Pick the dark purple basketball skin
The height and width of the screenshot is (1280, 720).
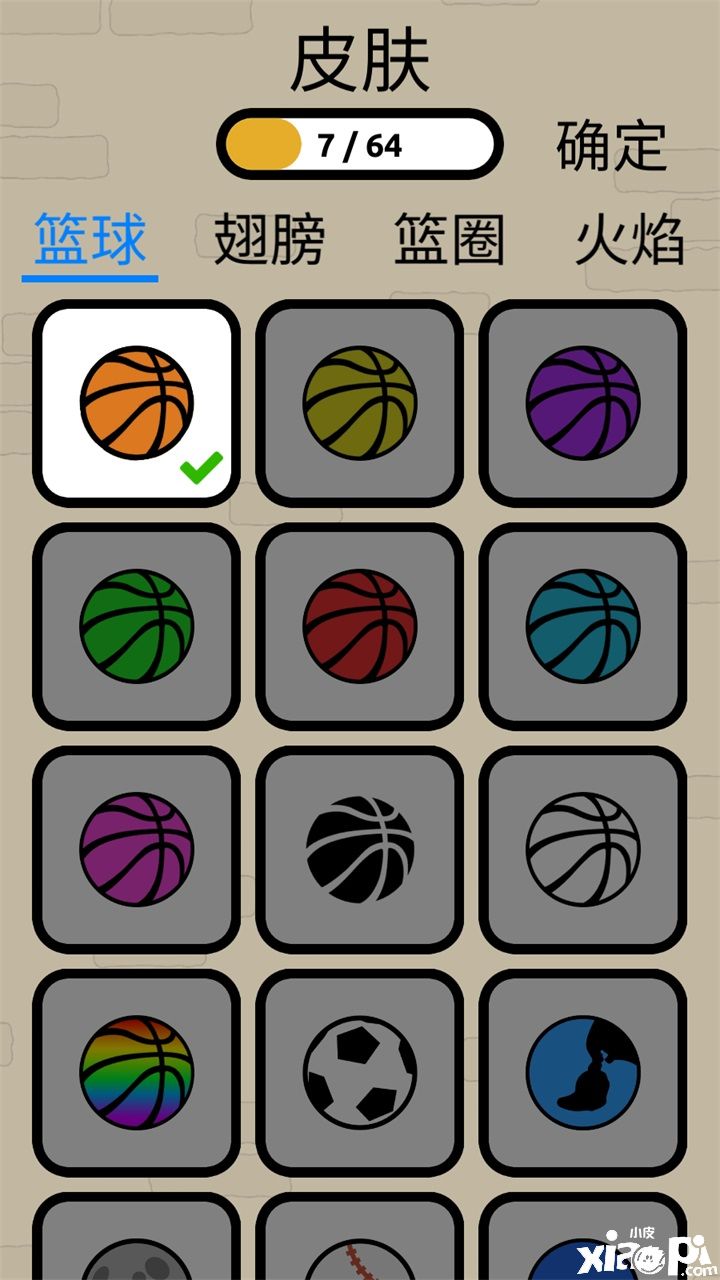point(583,403)
